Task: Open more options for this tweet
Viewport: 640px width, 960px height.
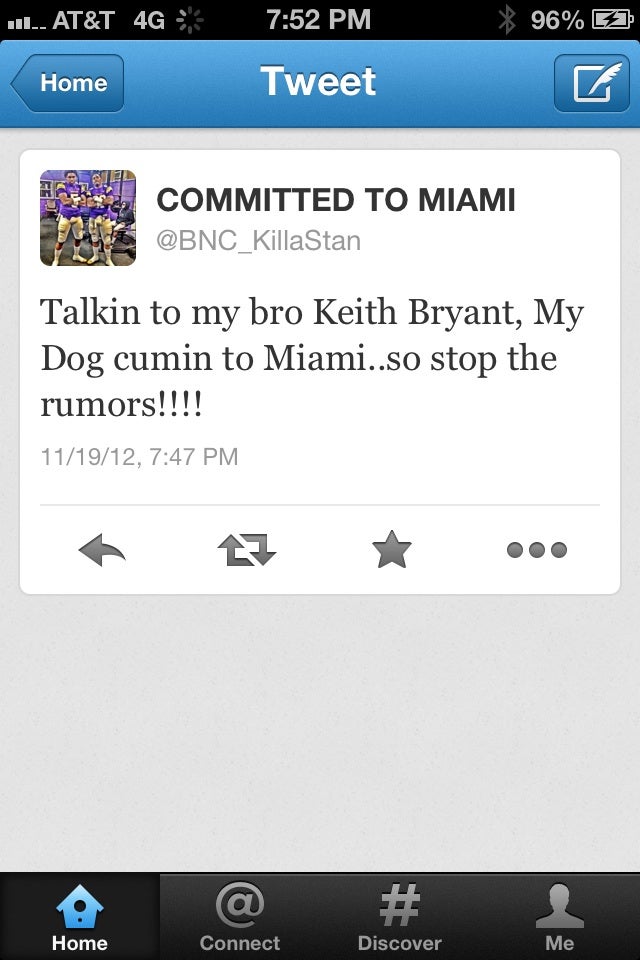Action: pos(537,549)
